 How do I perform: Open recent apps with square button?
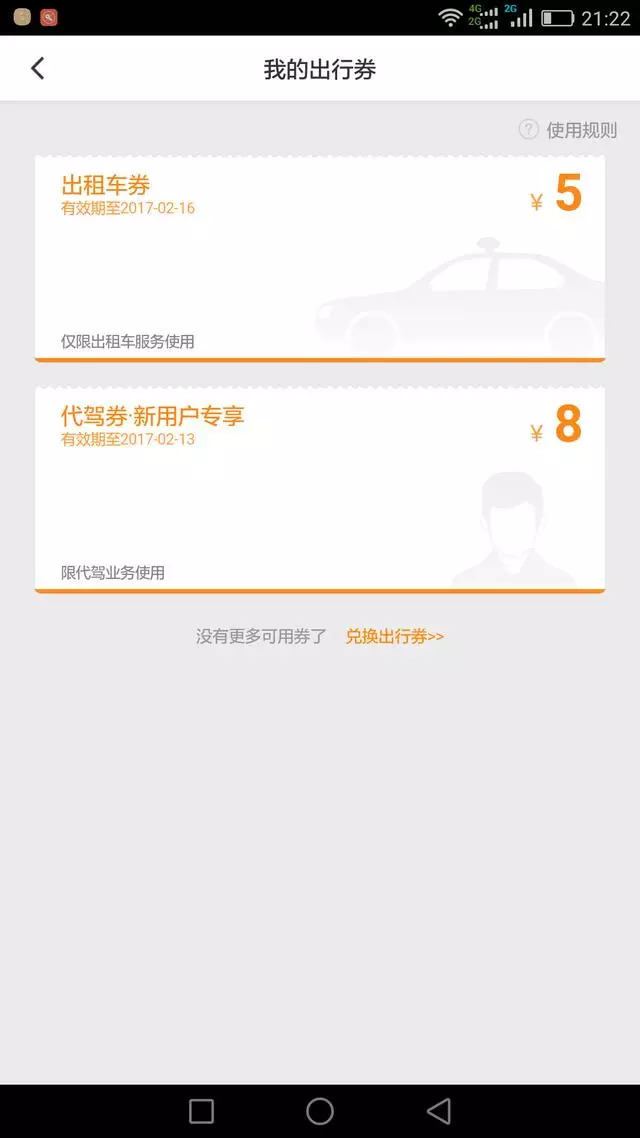click(201, 1111)
